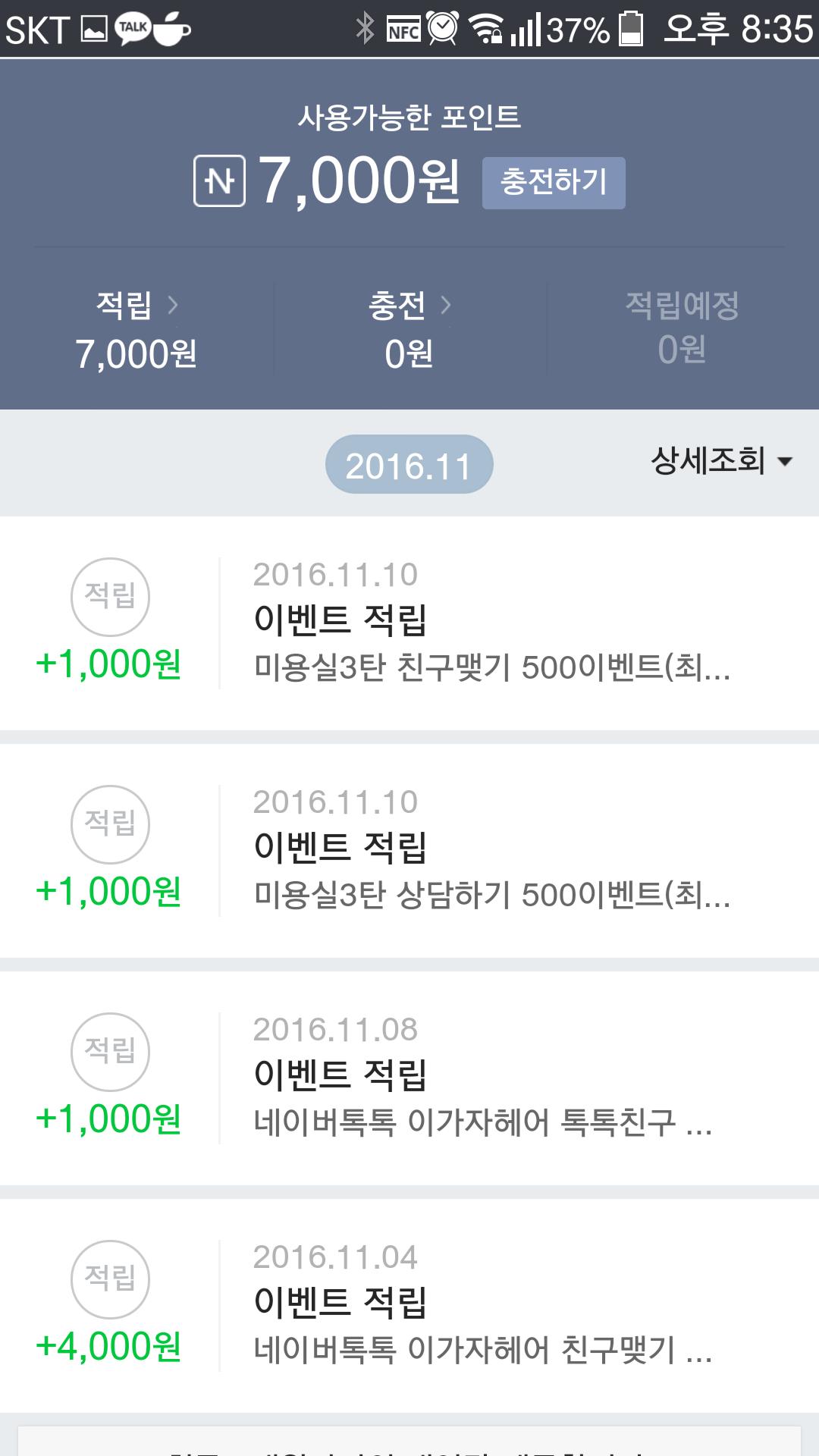Open the 2016.11.08 이가자헤어 톡톡친구 entry

(409, 1078)
